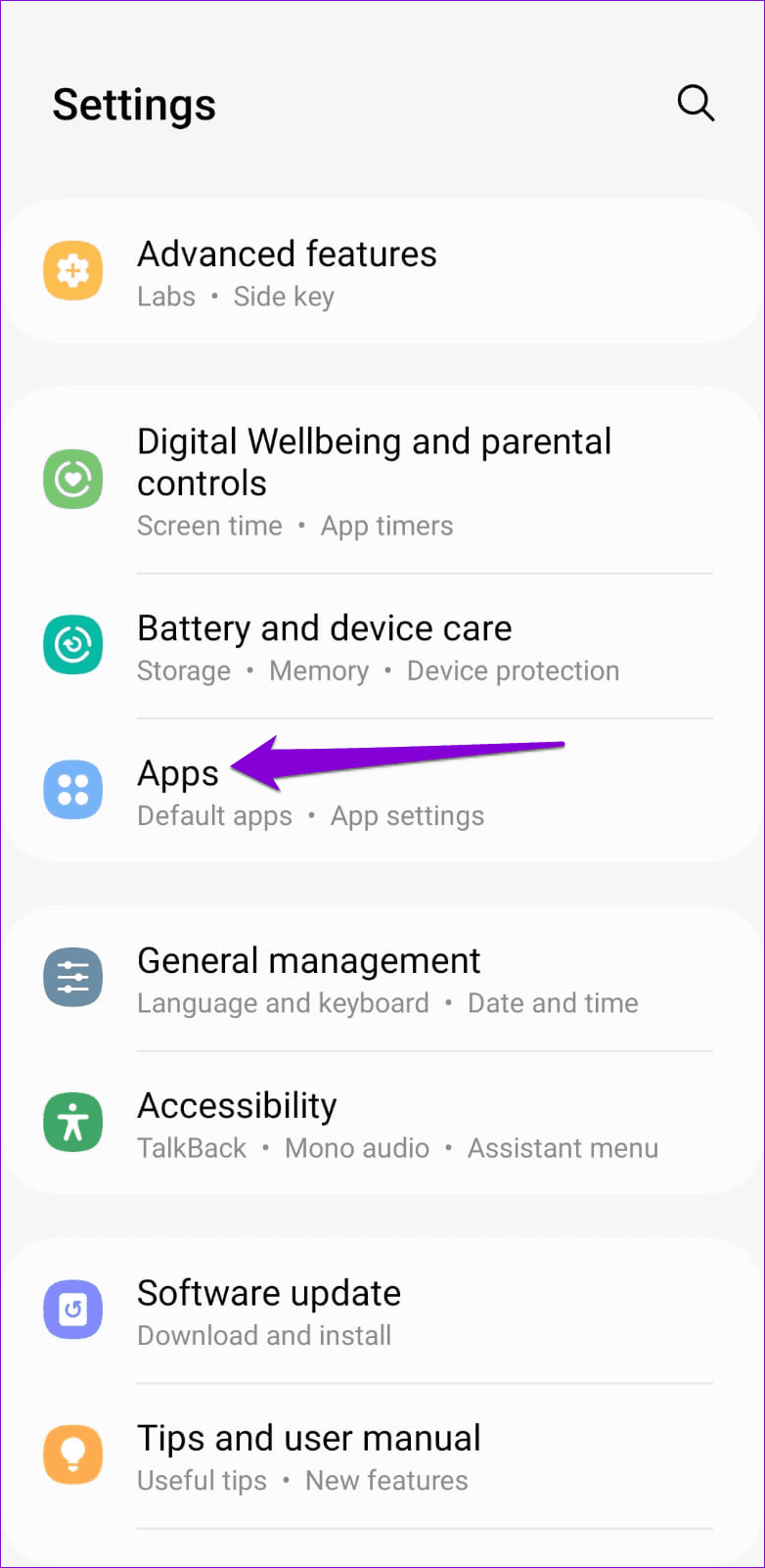Tap the General management sliders icon
The image size is (765, 1568).
[x=72, y=977]
